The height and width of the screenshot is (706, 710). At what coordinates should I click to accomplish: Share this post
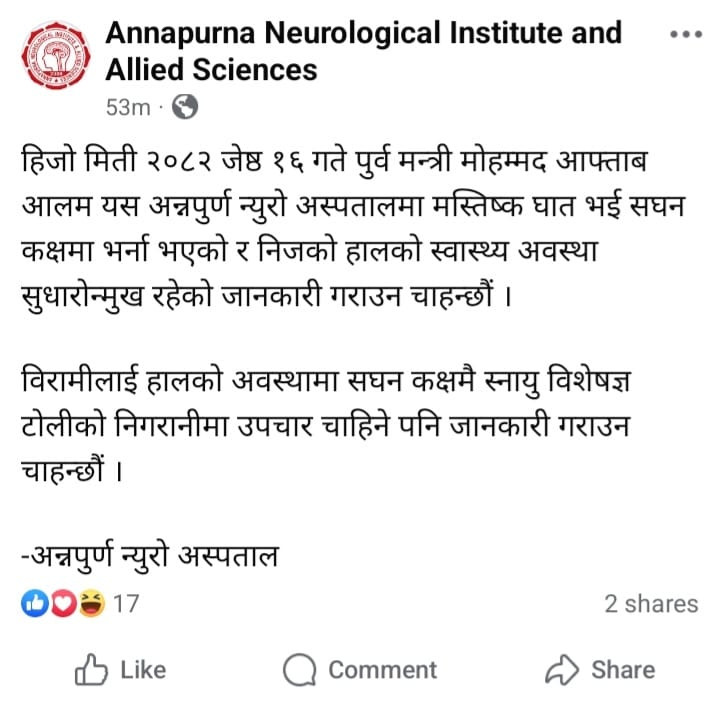[600, 669]
